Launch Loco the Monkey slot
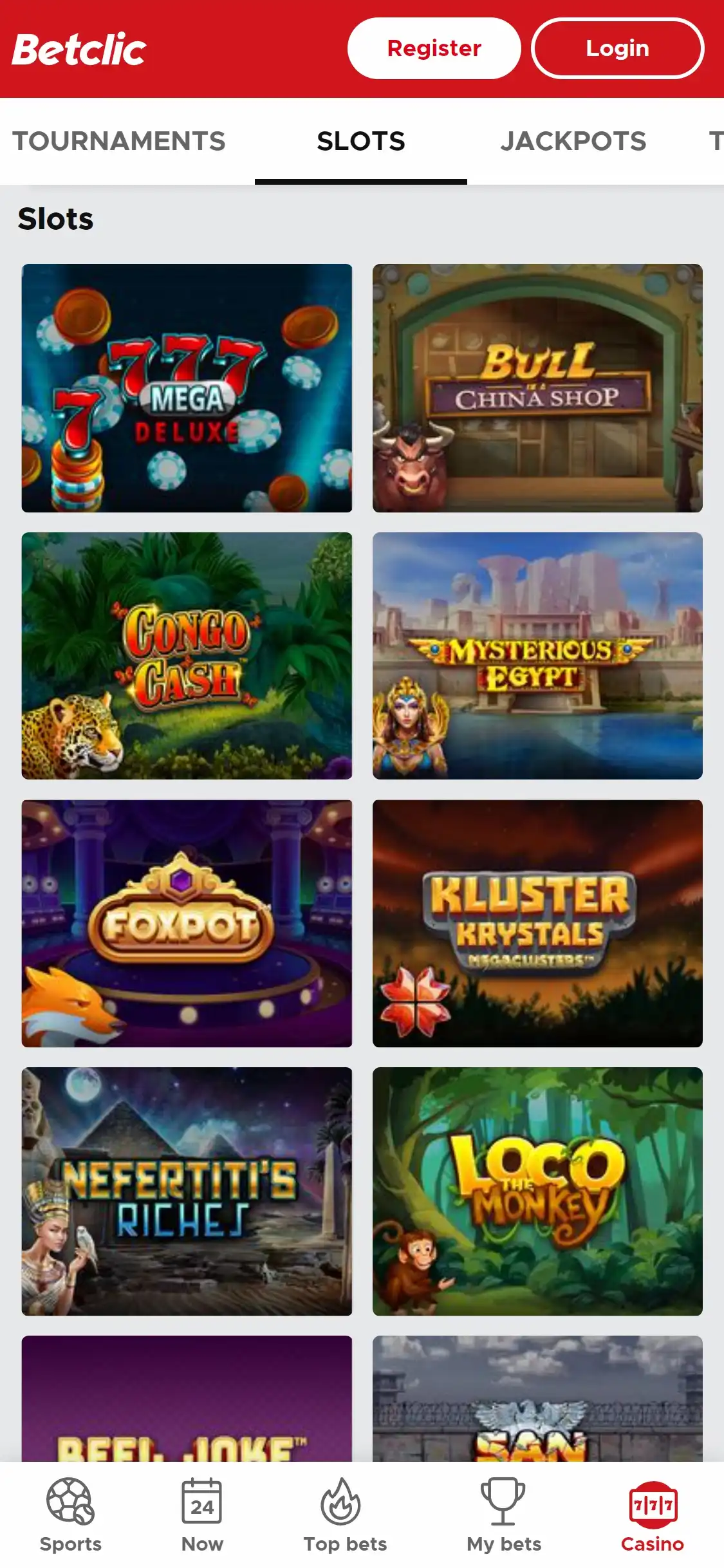The width and height of the screenshot is (724, 1568). (x=537, y=1191)
